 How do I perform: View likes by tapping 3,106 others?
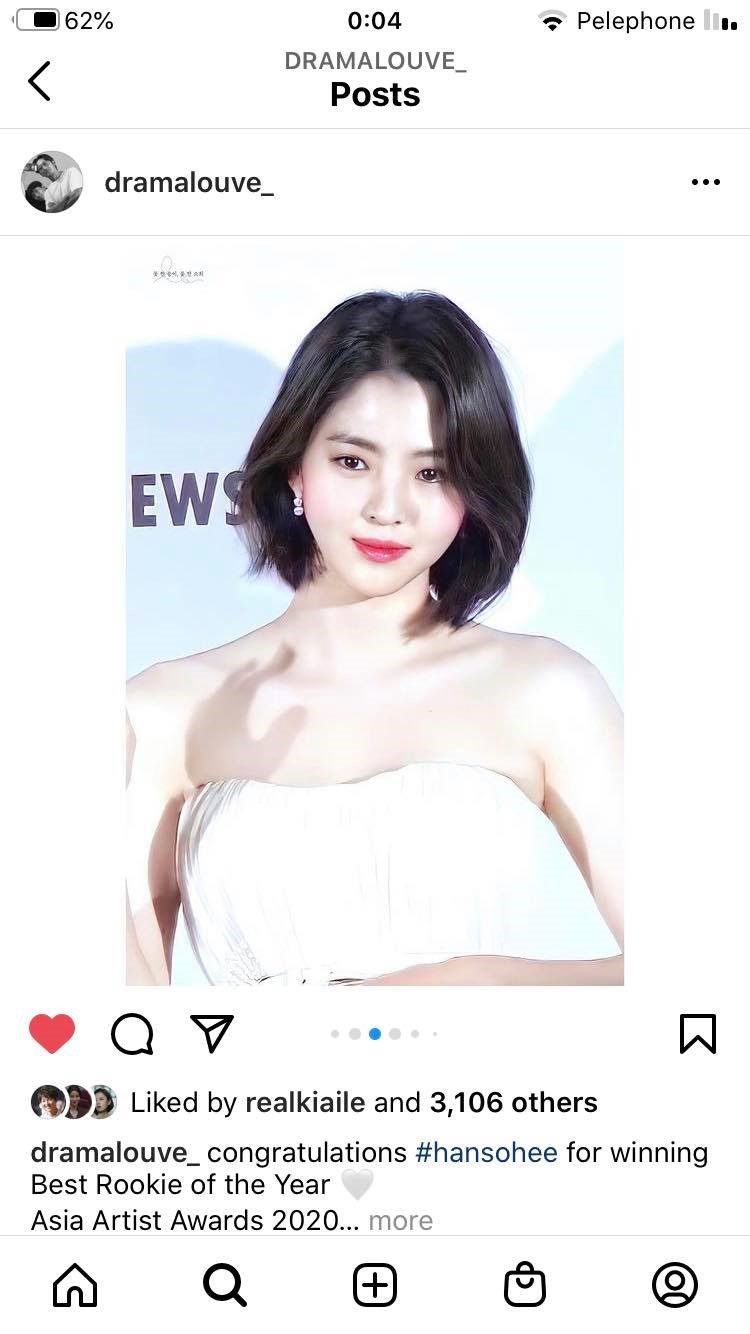pyautogui.click(x=513, y=1102)
